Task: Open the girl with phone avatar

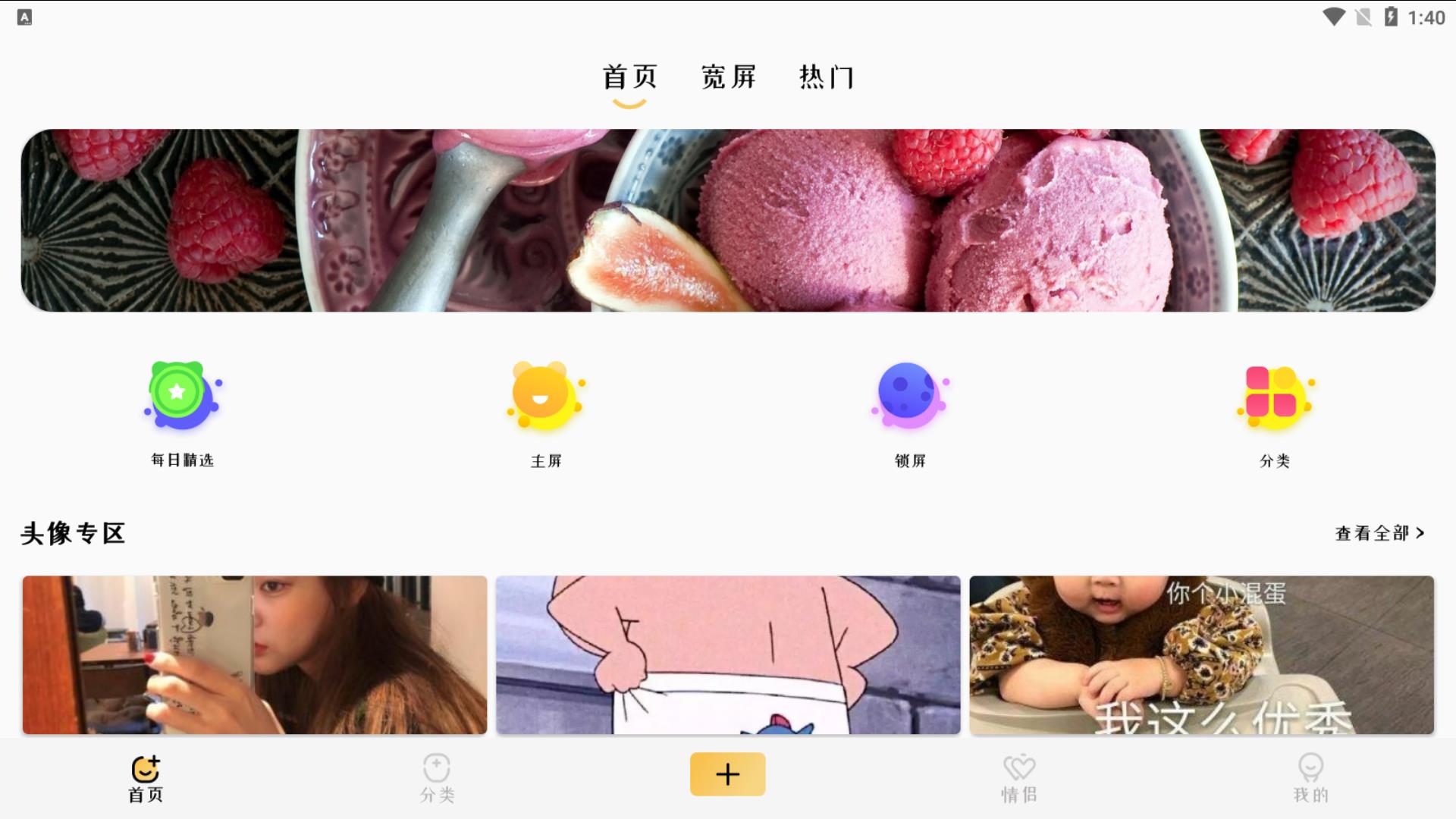Action: [x=255, y=654]
